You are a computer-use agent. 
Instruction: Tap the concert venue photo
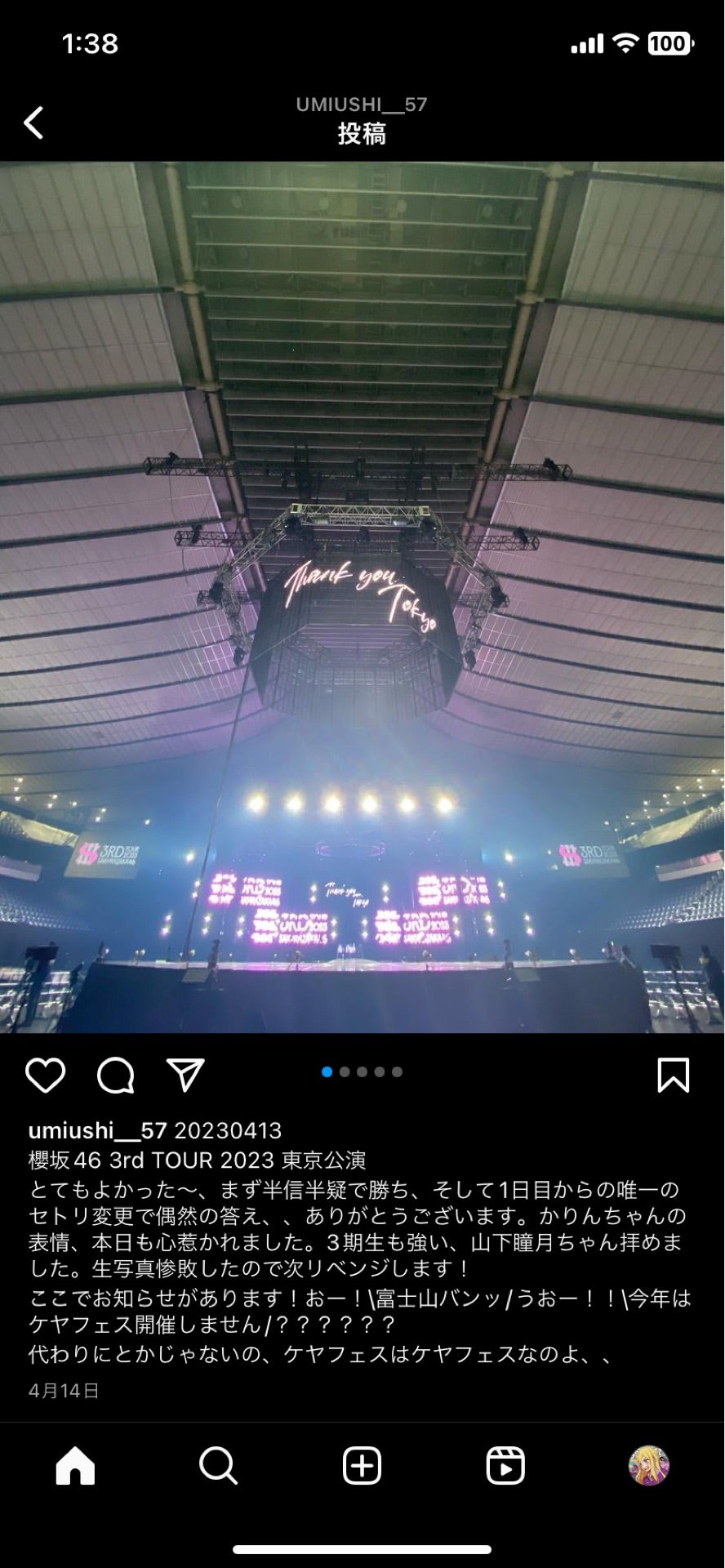(362, 596)
